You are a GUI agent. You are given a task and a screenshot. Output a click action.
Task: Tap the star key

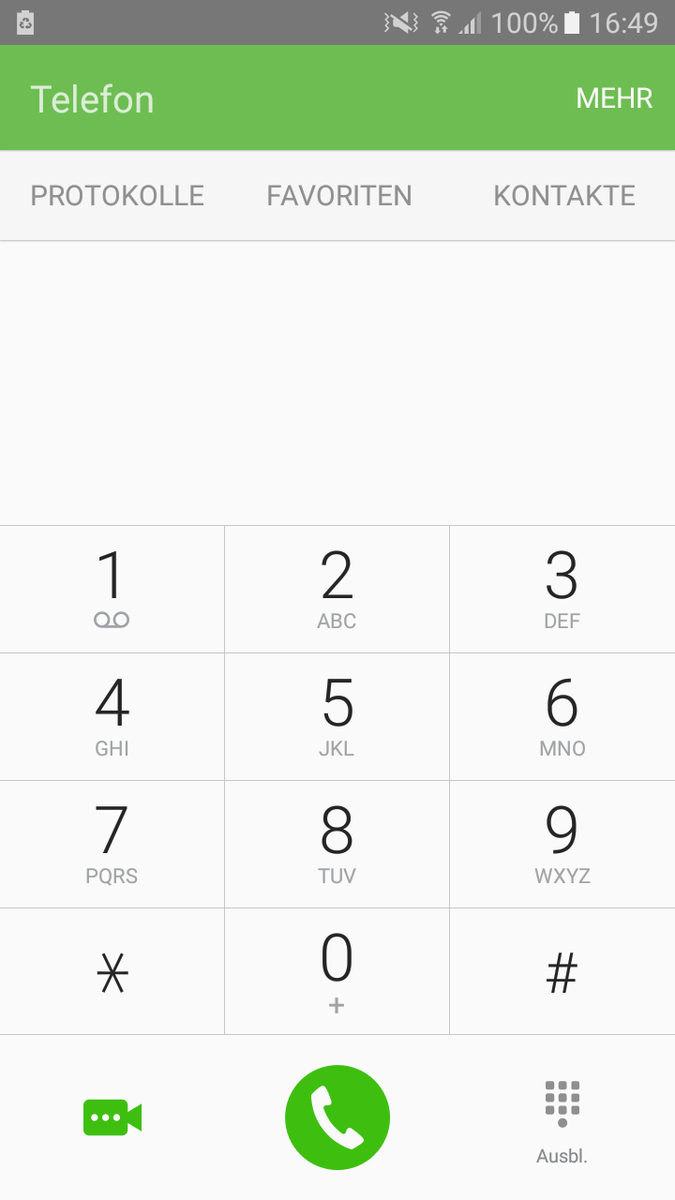pyautogui.click(x=112, y=971)
